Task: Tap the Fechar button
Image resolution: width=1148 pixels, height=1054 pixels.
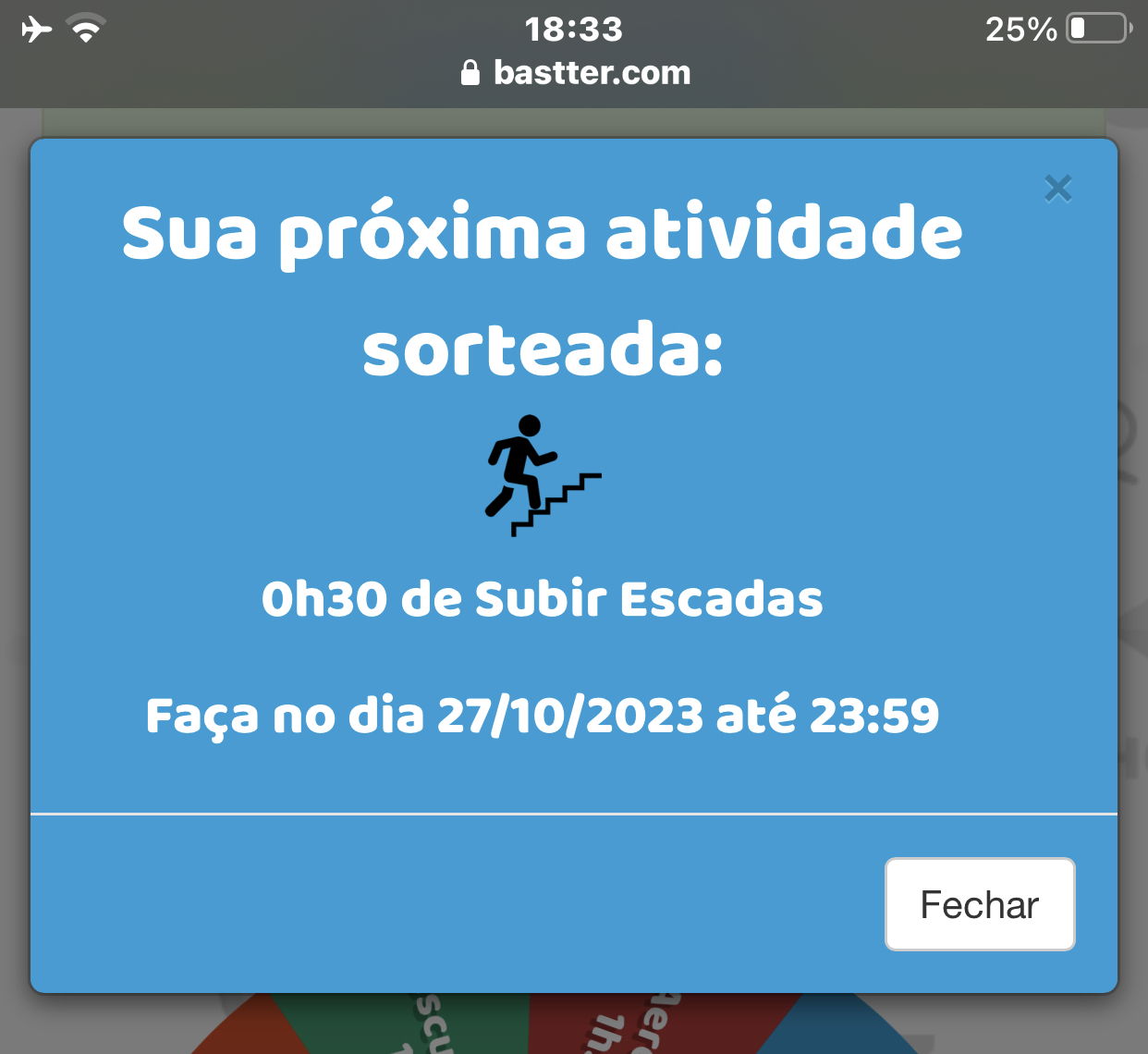Action: point(980,904)
